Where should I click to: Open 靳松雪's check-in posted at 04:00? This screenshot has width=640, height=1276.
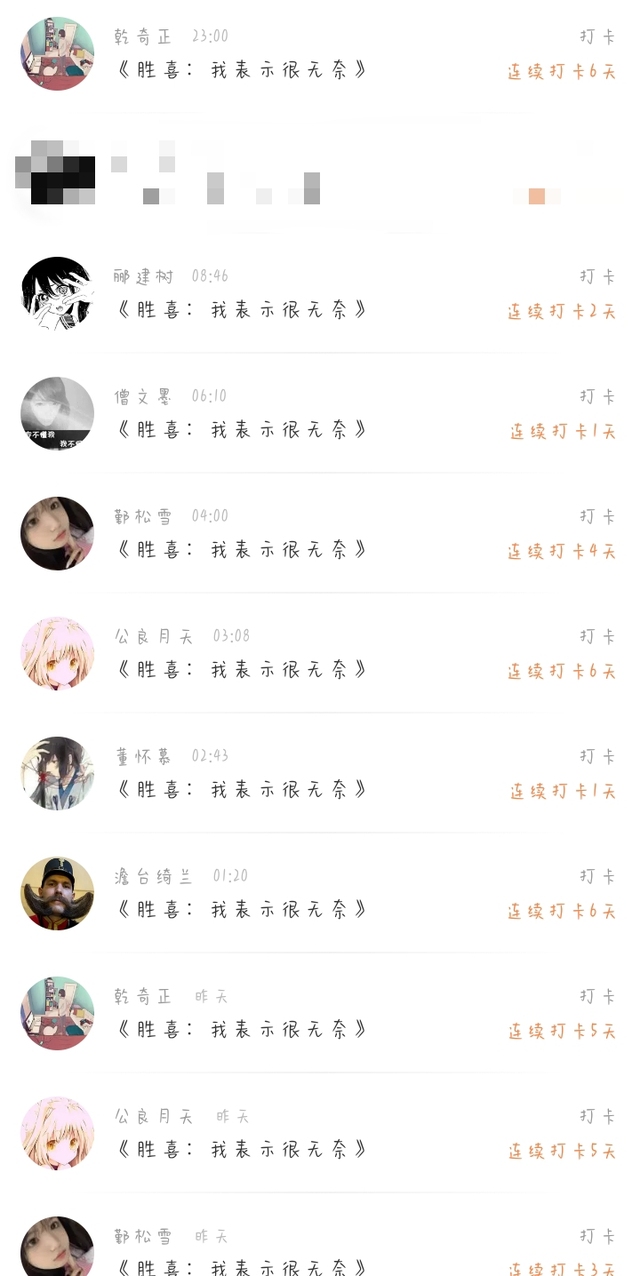[x=320, y=533]
